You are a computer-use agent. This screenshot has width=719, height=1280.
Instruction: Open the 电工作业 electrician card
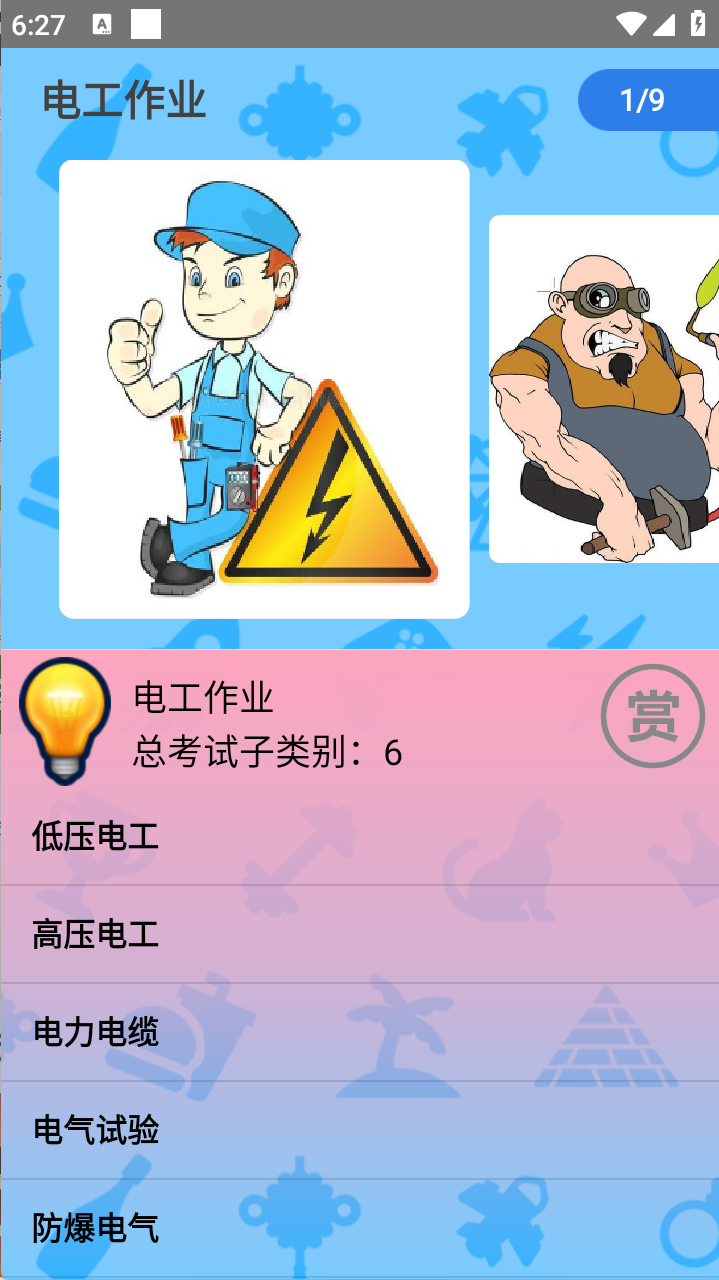coord(264,389)
